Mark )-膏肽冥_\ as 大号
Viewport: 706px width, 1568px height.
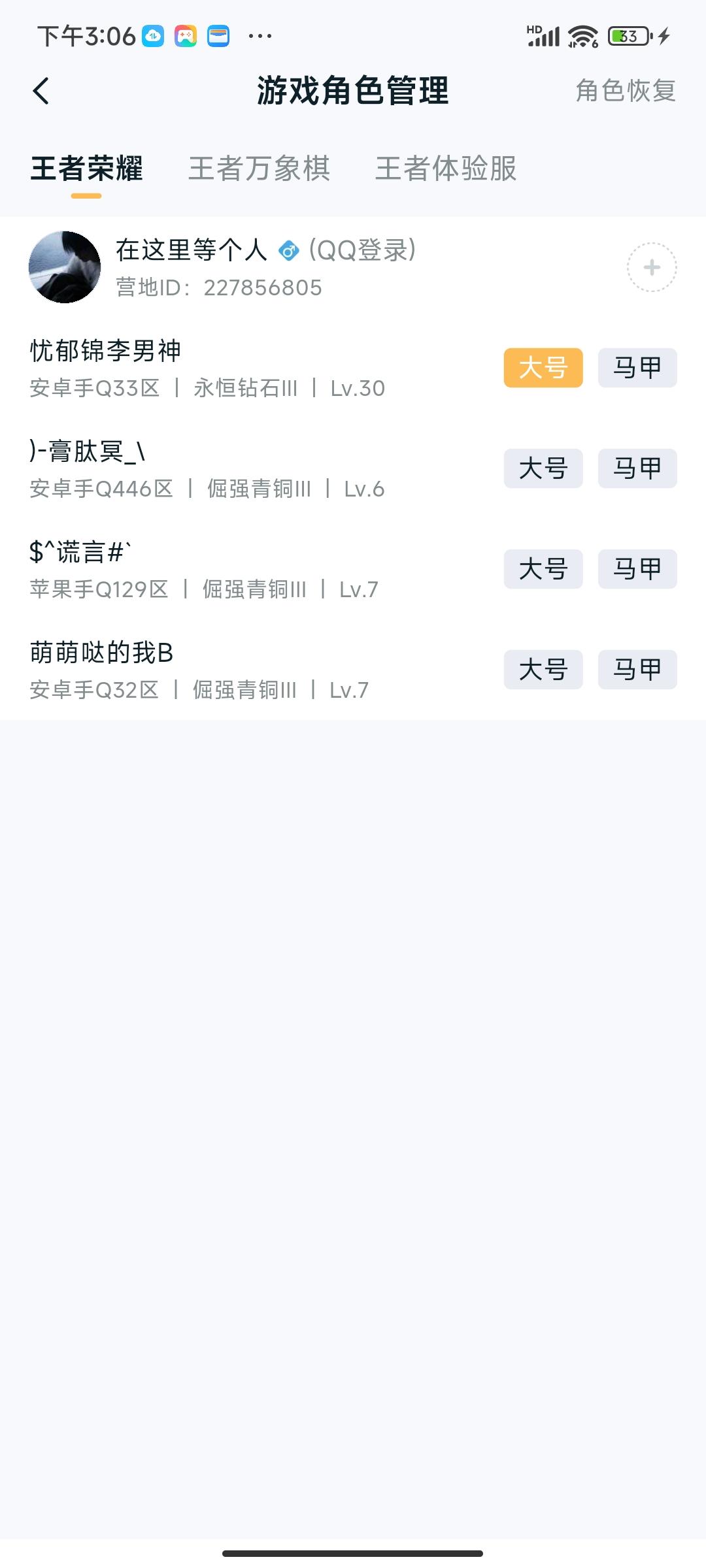pos(544,468)
